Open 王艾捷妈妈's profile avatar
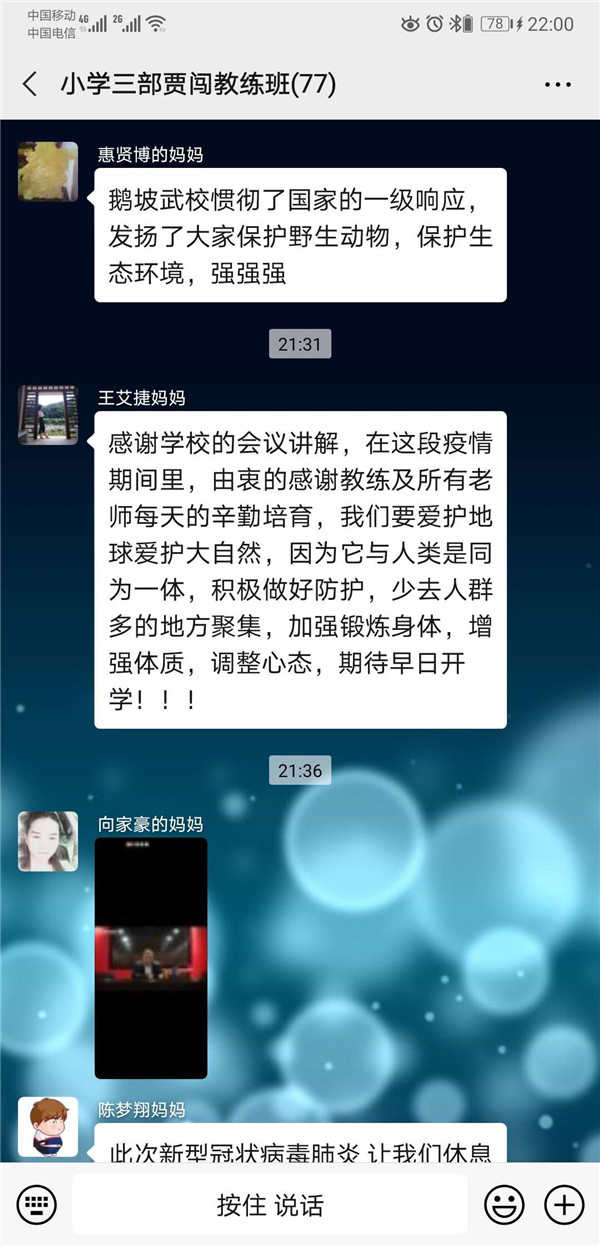The image size is (600, 1246). tap(48, 415)
